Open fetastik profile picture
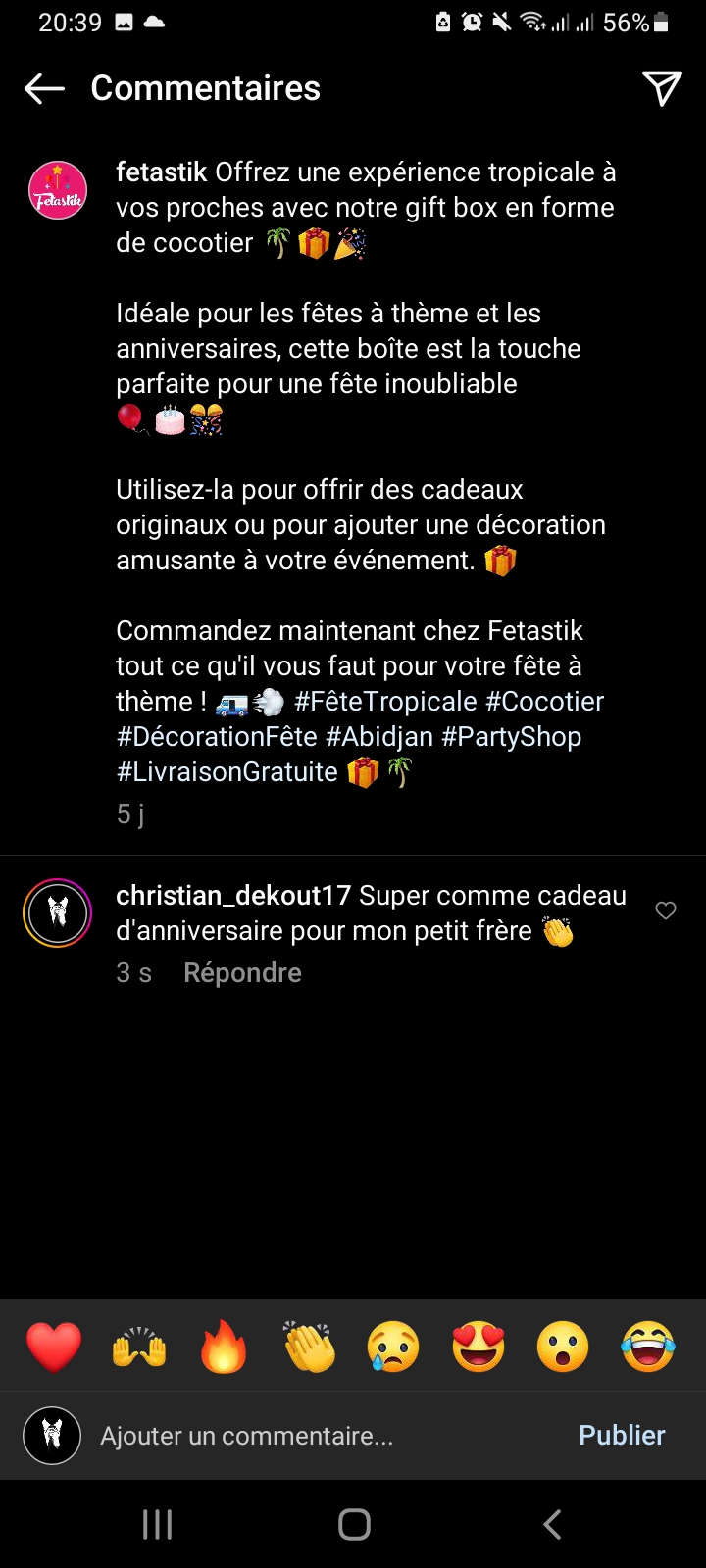 [58, 190]
